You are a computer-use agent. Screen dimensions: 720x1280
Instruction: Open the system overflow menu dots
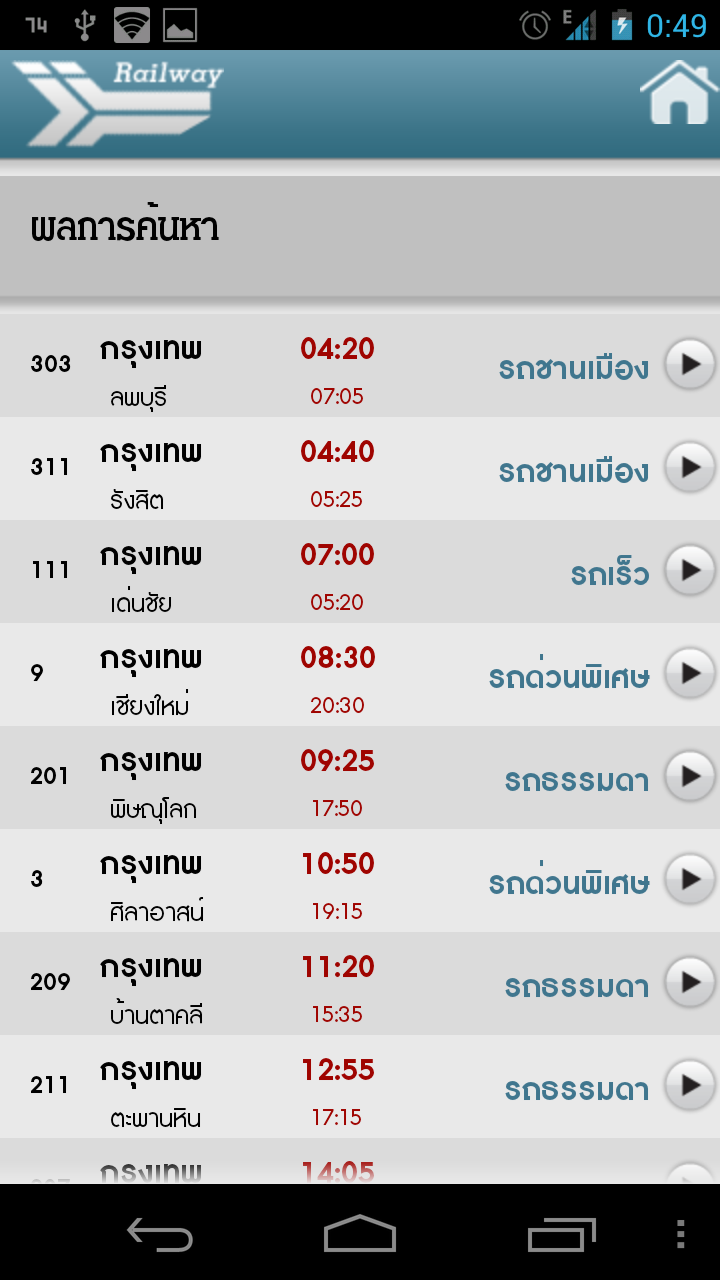coord(681,1234)
